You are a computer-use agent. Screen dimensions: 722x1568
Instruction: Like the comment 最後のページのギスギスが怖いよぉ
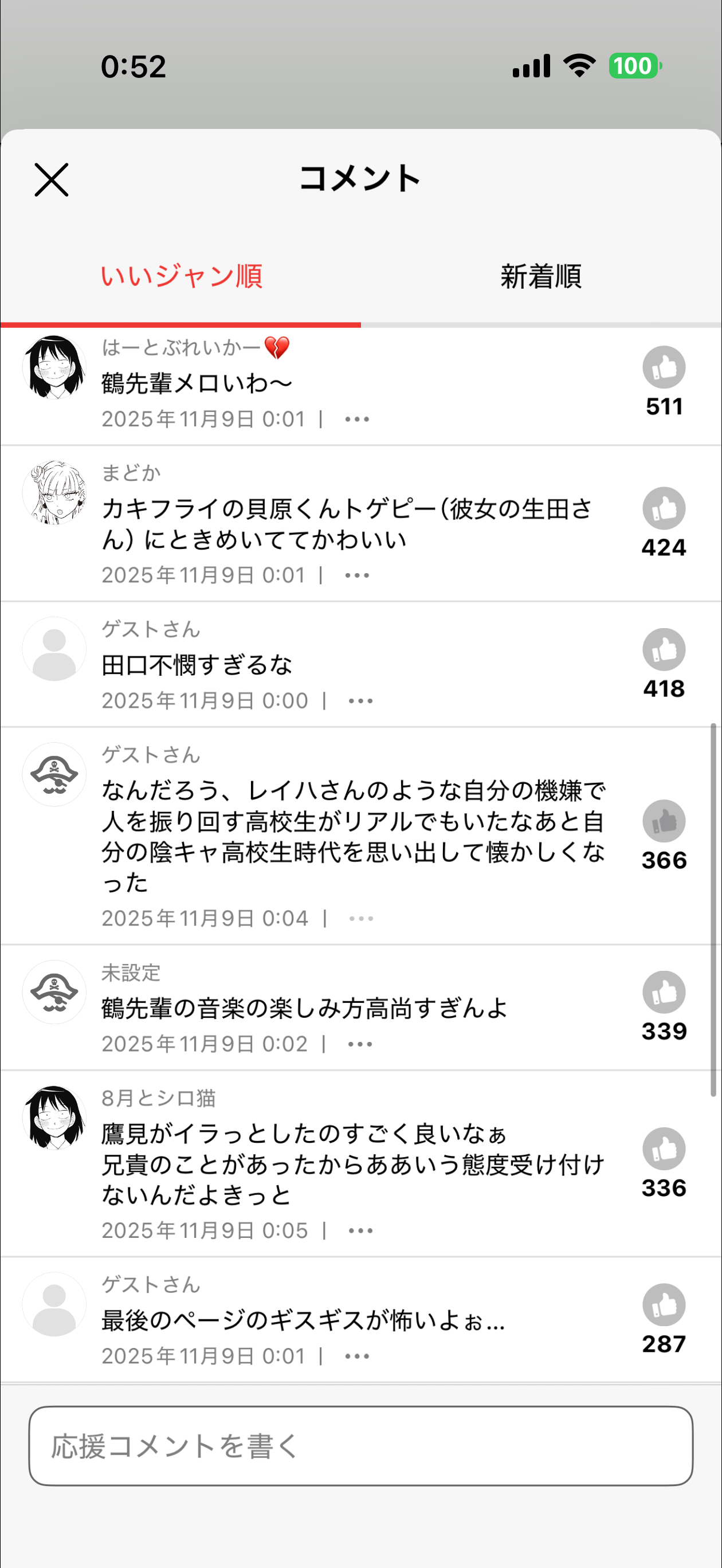[x=664, y=1305]
